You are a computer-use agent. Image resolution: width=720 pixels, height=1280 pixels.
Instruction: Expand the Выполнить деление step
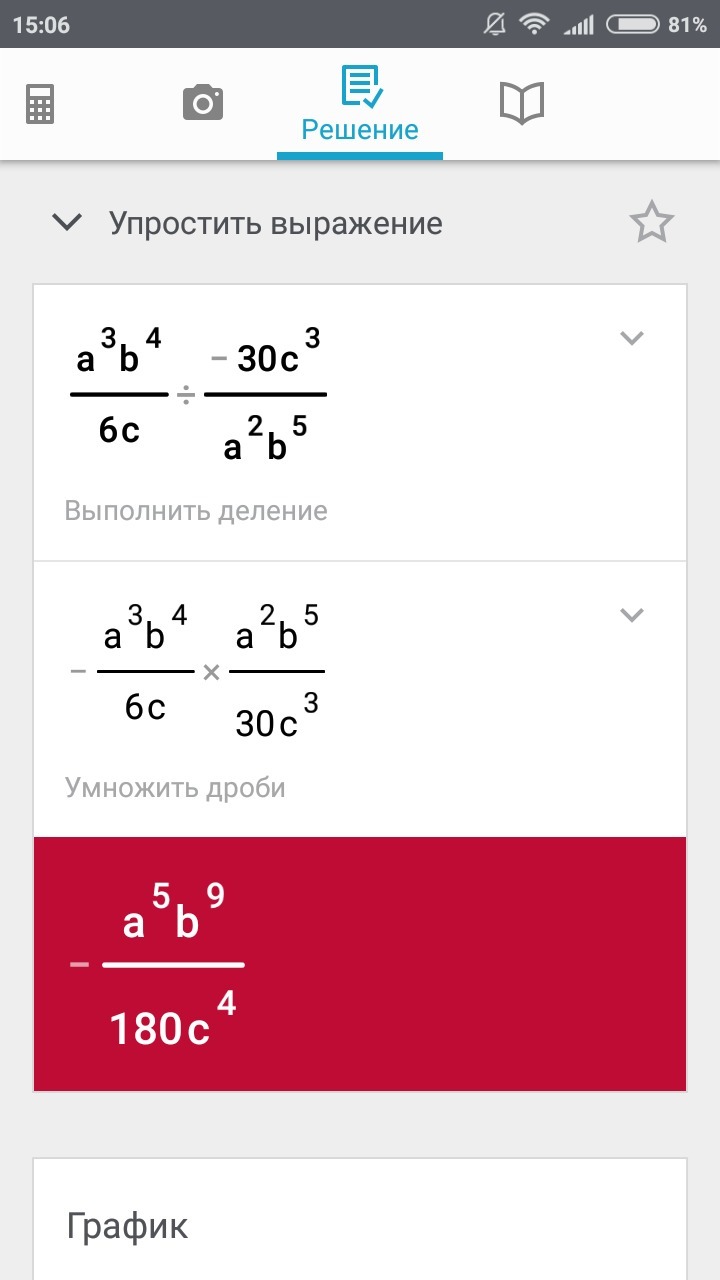(x=631, y=338)
